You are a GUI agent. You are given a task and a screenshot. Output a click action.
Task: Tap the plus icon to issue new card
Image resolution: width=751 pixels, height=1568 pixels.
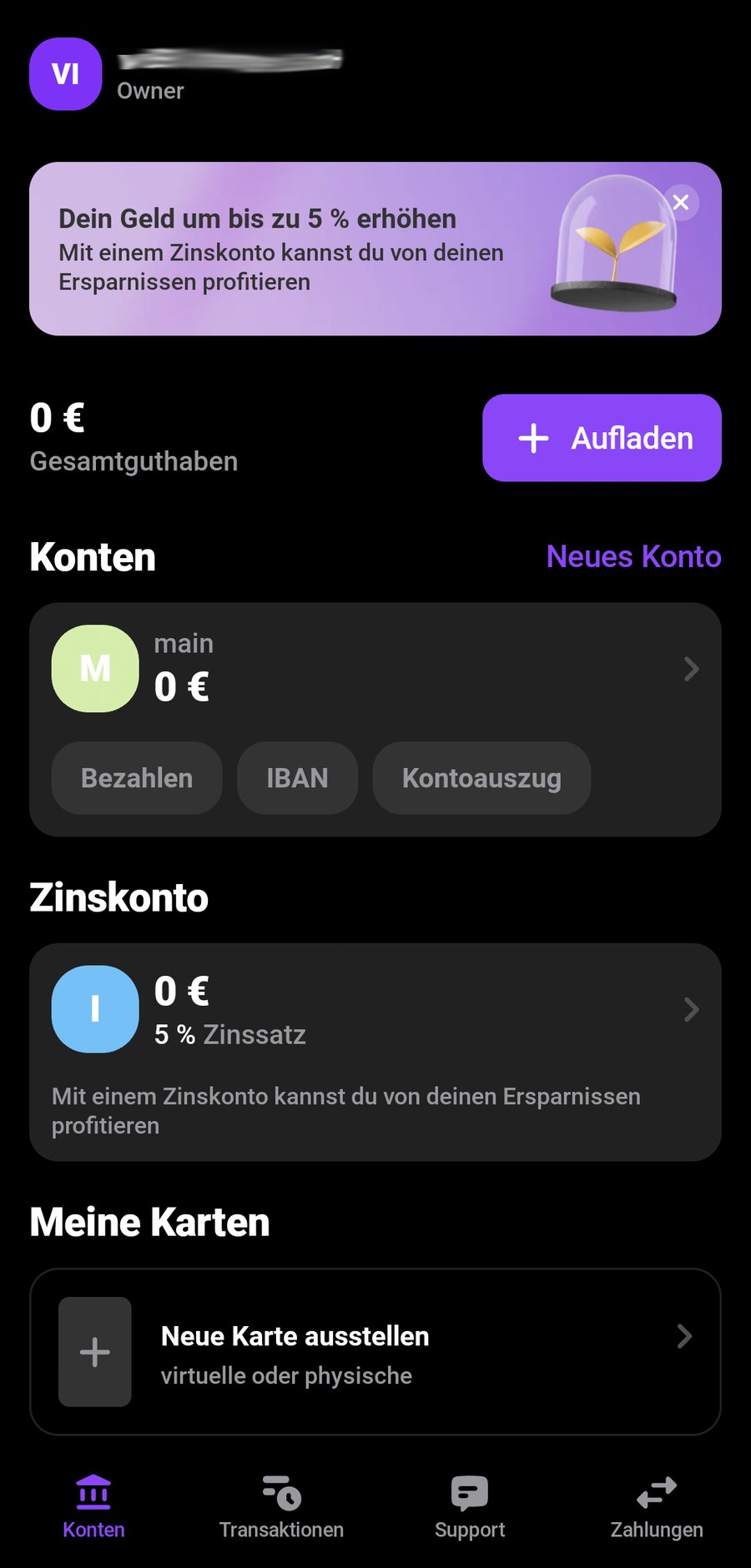[94, 1352]
